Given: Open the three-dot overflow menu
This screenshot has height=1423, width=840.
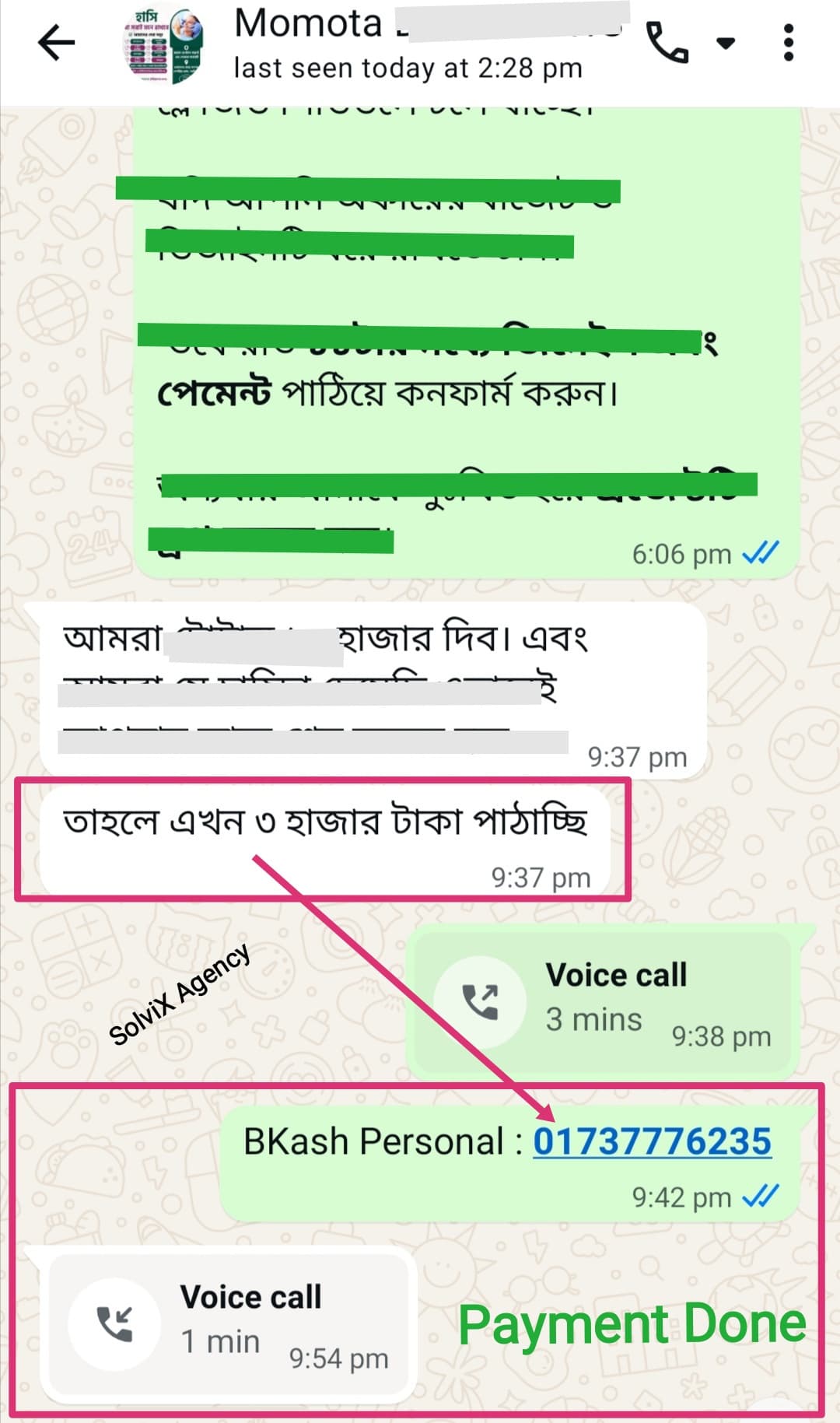Looking at the screenshot, I should tap(789, 42).
